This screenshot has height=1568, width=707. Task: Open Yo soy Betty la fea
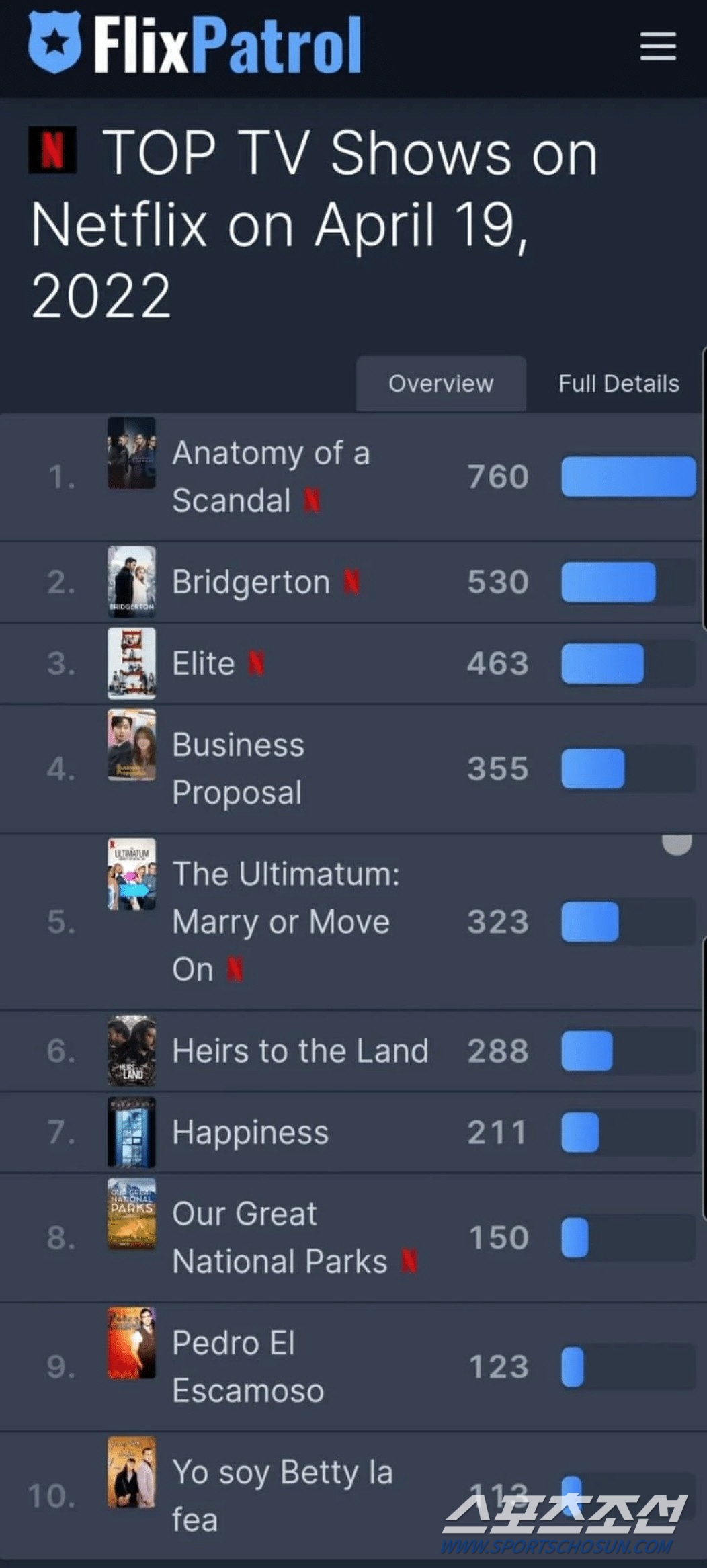282,1495
